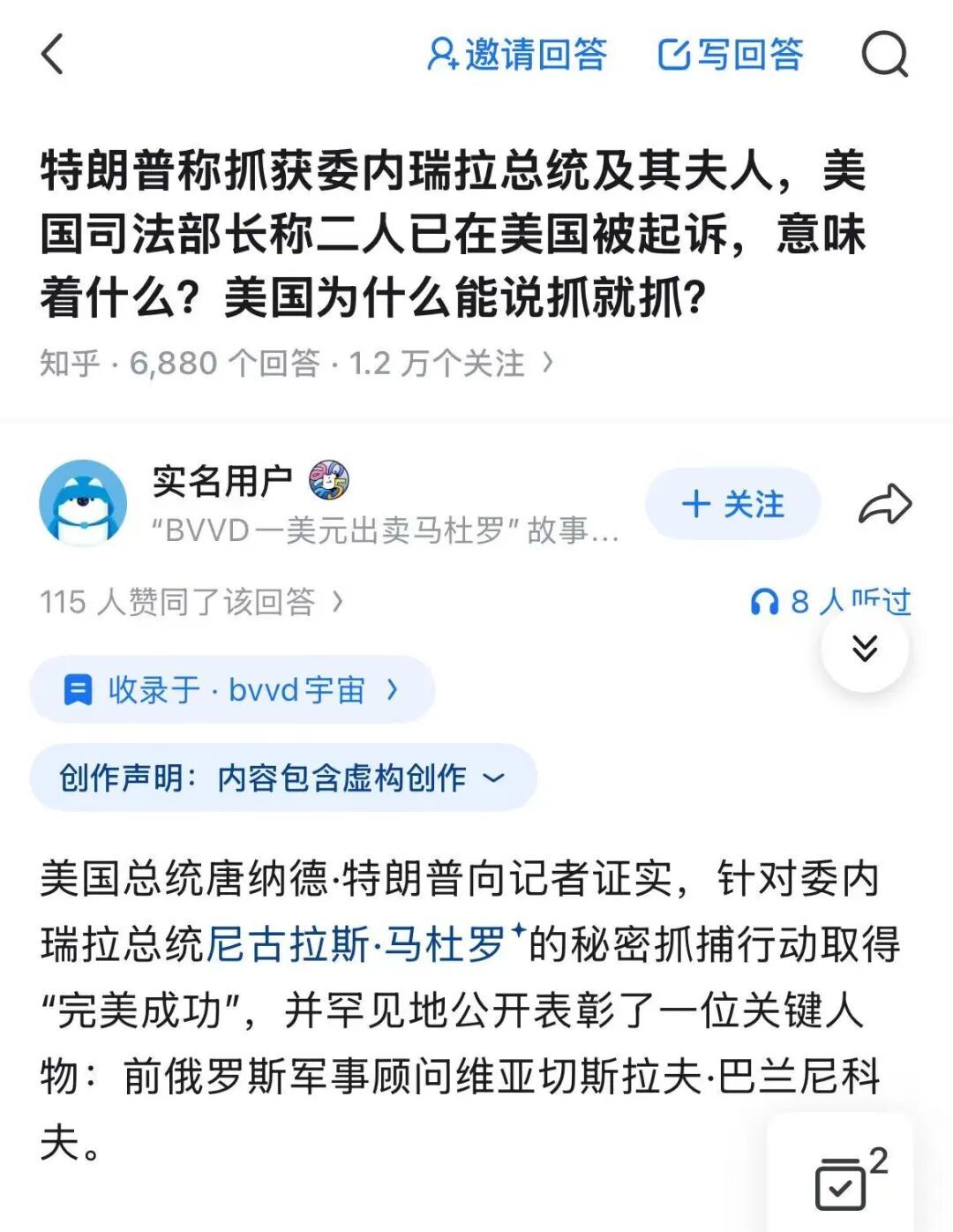
Task: Click the bookmark icon beside 收录于
Action: pos(78,690)
